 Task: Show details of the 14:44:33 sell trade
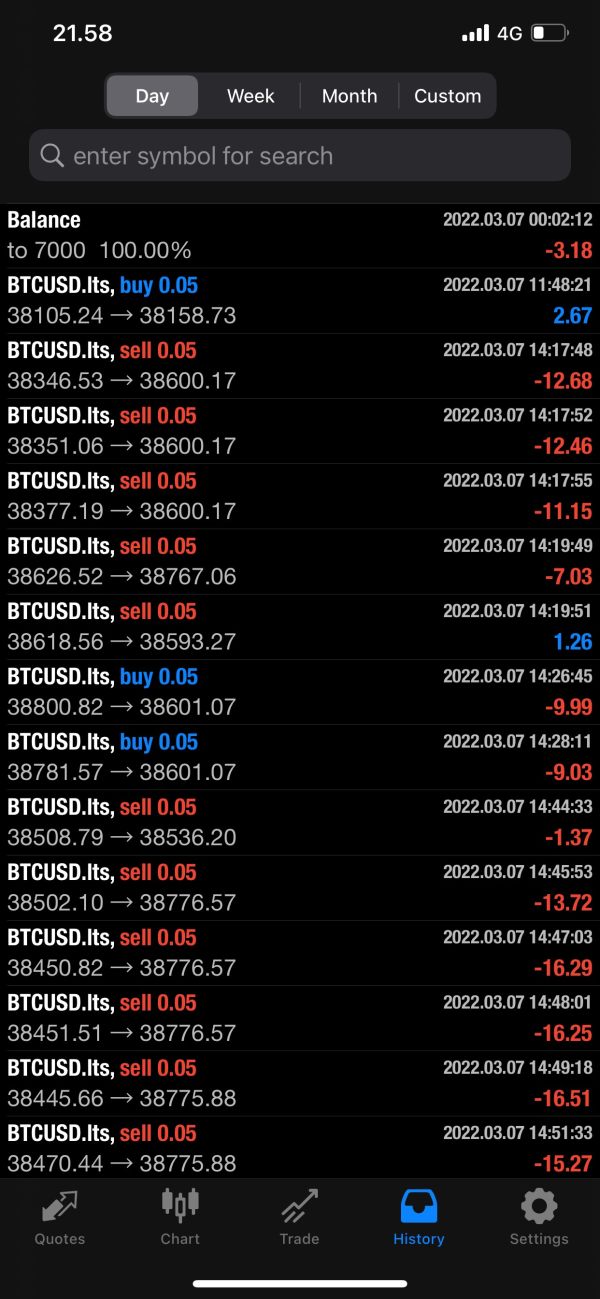tap(300, 822)
